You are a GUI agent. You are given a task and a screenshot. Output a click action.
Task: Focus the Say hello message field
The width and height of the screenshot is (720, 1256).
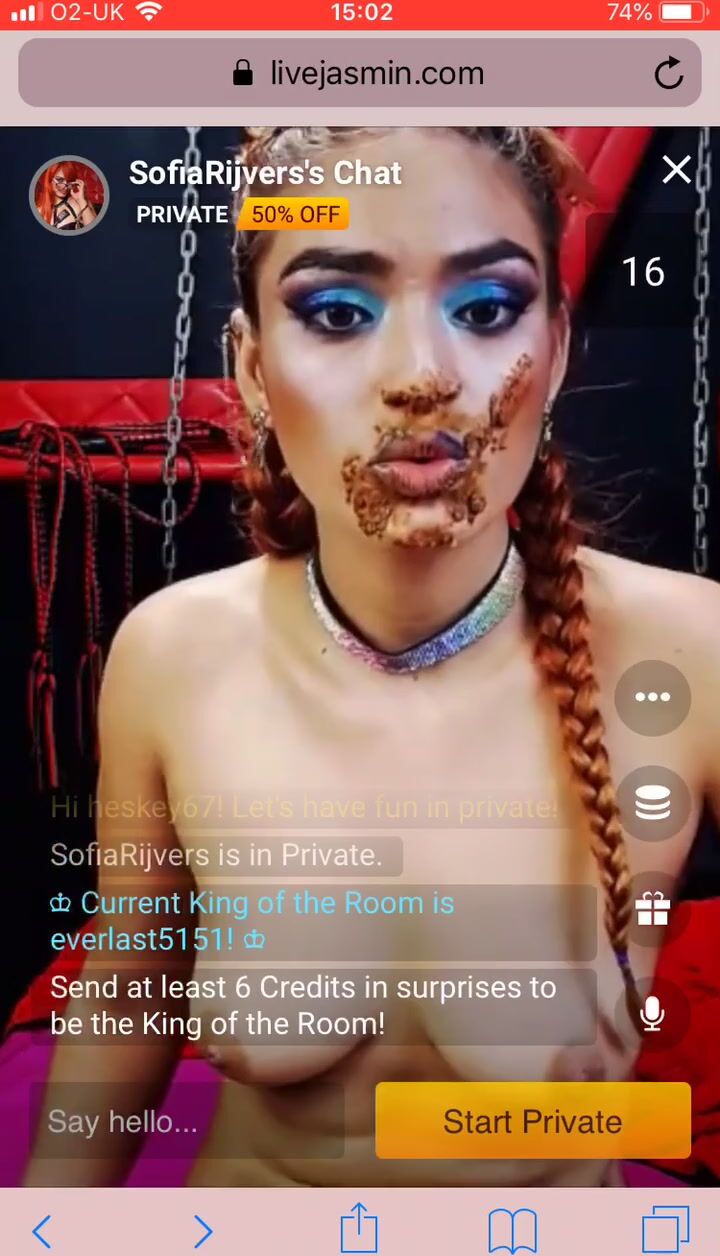[187, 1121]
